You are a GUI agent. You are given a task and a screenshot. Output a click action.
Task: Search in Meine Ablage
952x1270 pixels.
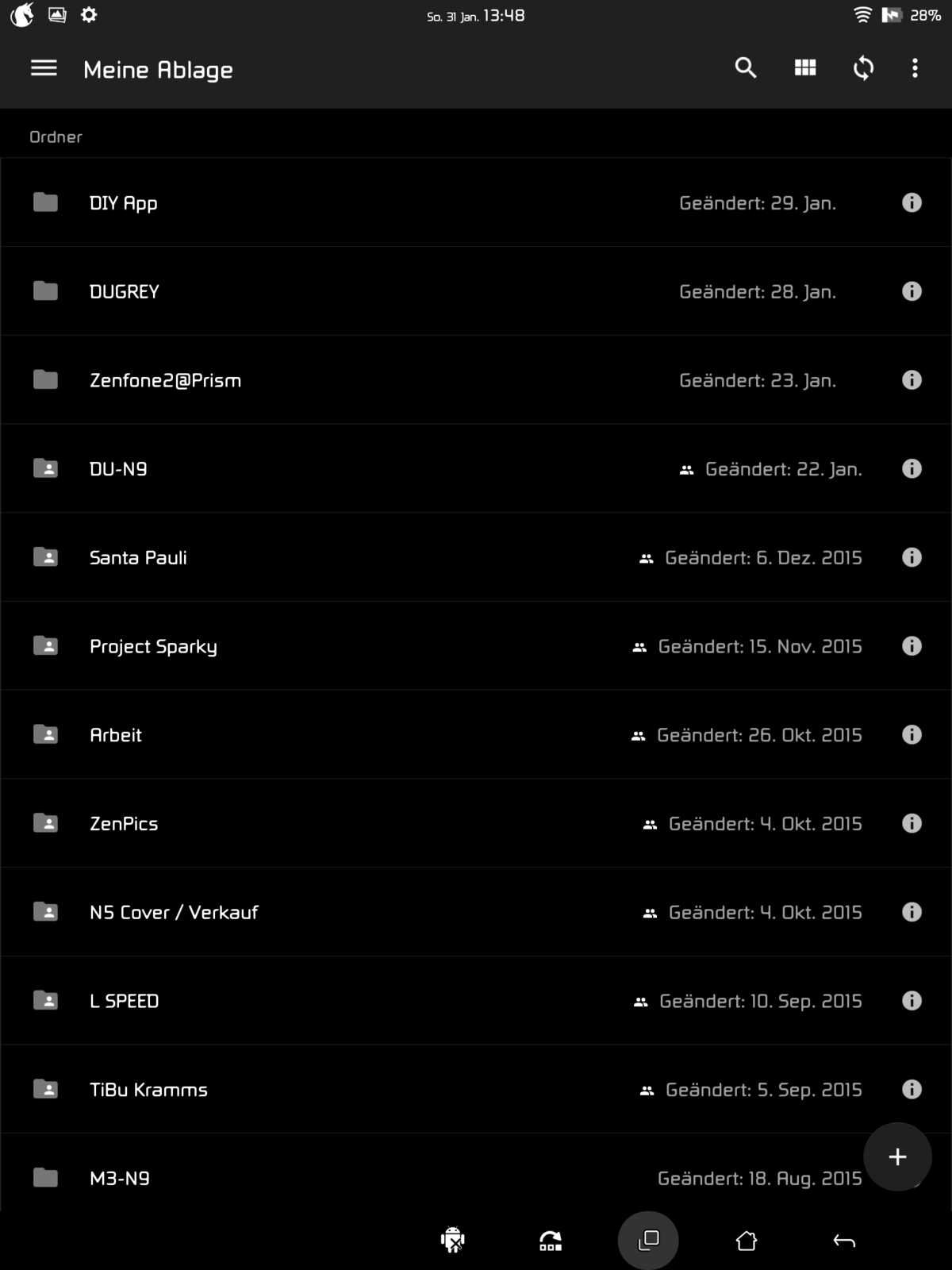click(745, 68)
